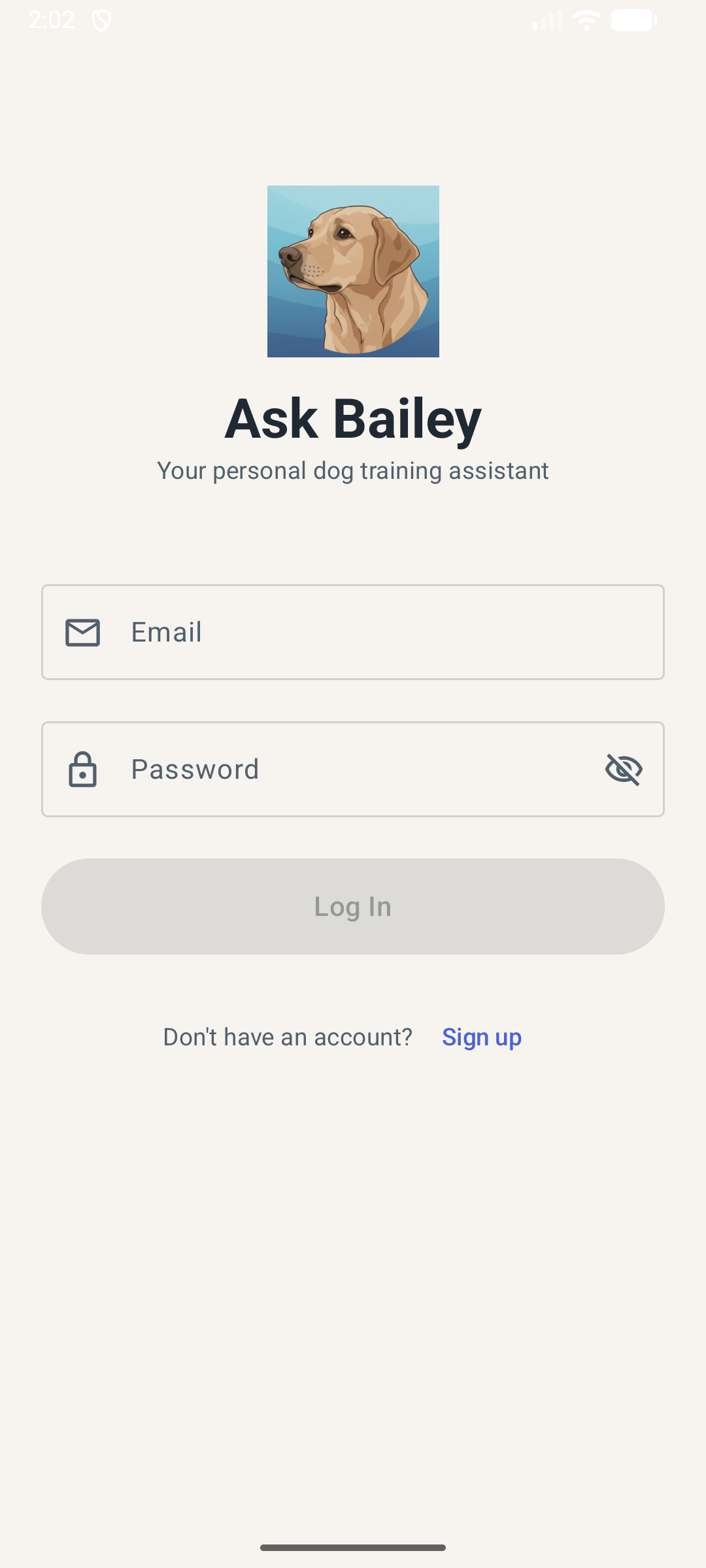Tap the Log In button
The image size is (706, 1568).
[353, 906]
